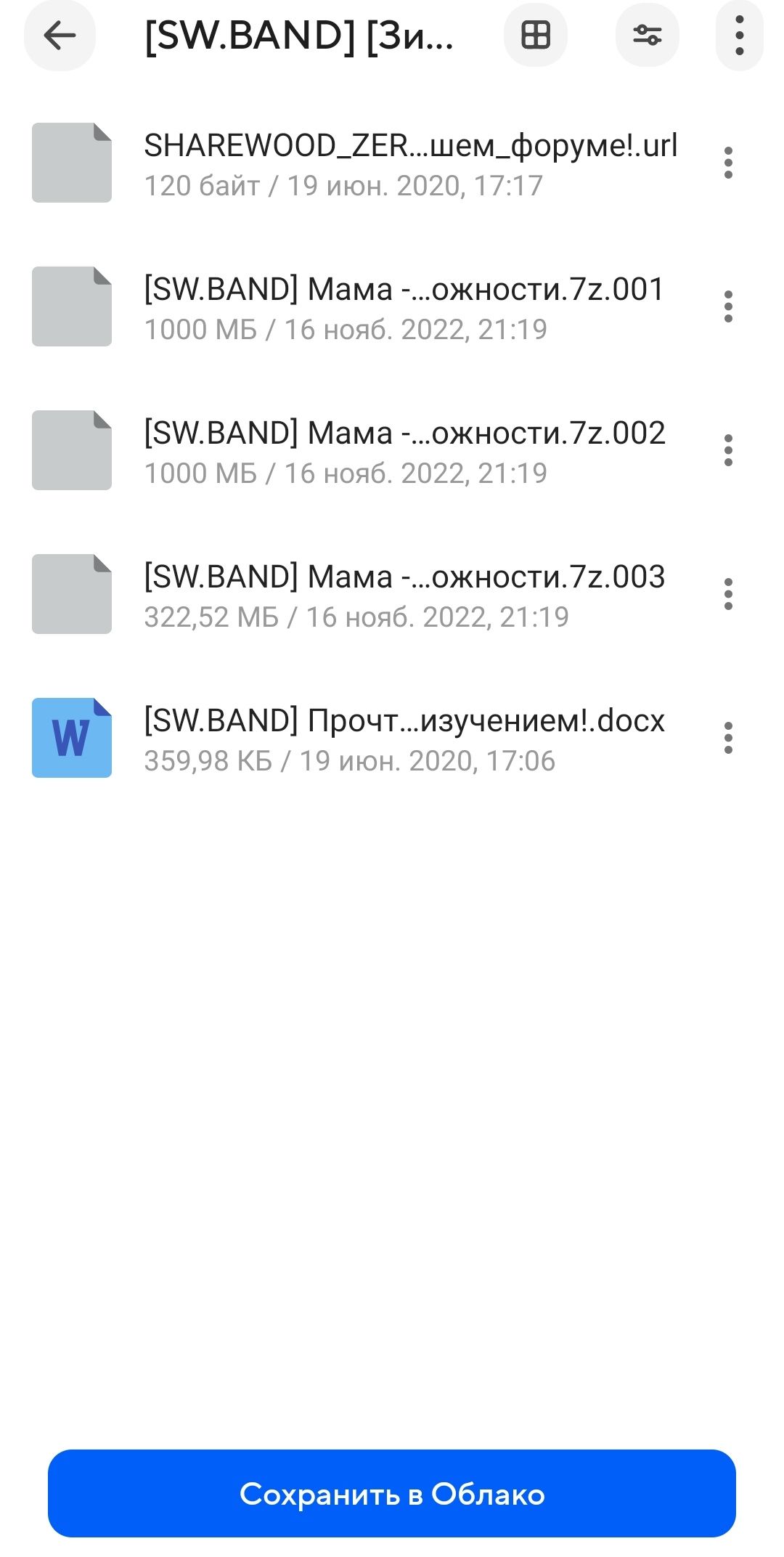This screenshot has width=784, height=1557.
Task: Open the sort and filter settings
Action: (647, 35)
